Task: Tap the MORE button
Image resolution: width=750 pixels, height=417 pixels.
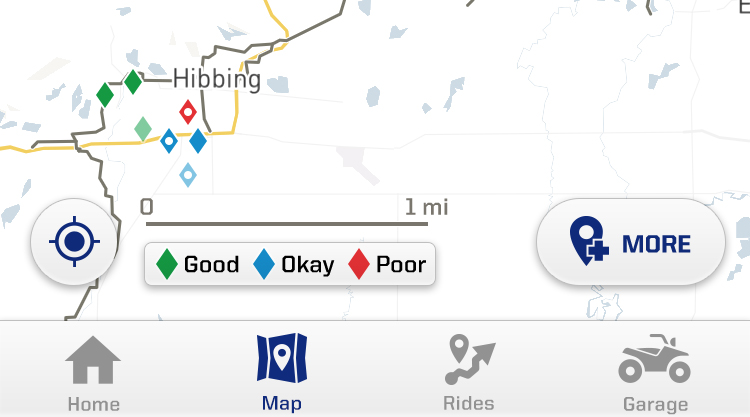Action: point(631,243)
